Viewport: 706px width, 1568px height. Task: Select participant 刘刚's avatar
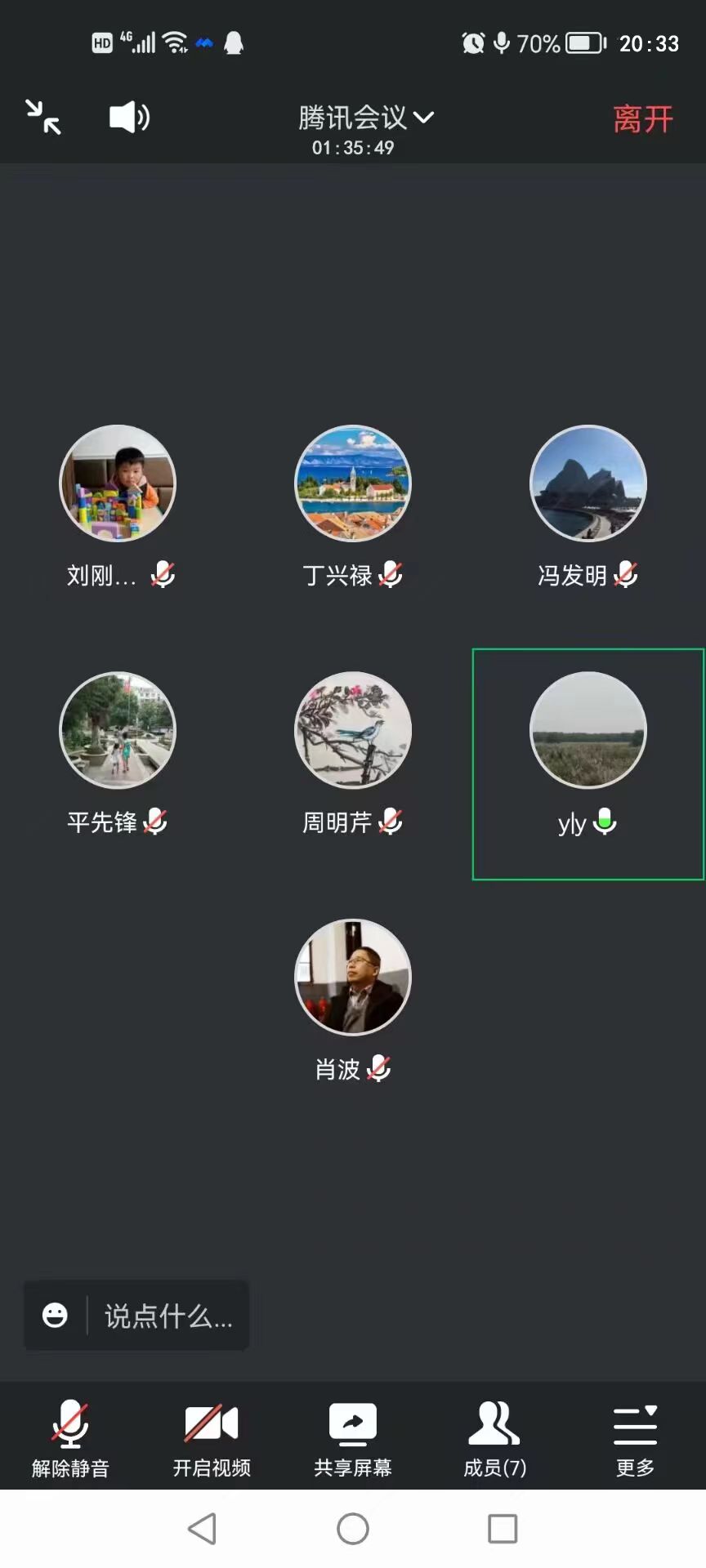(118, 483)
